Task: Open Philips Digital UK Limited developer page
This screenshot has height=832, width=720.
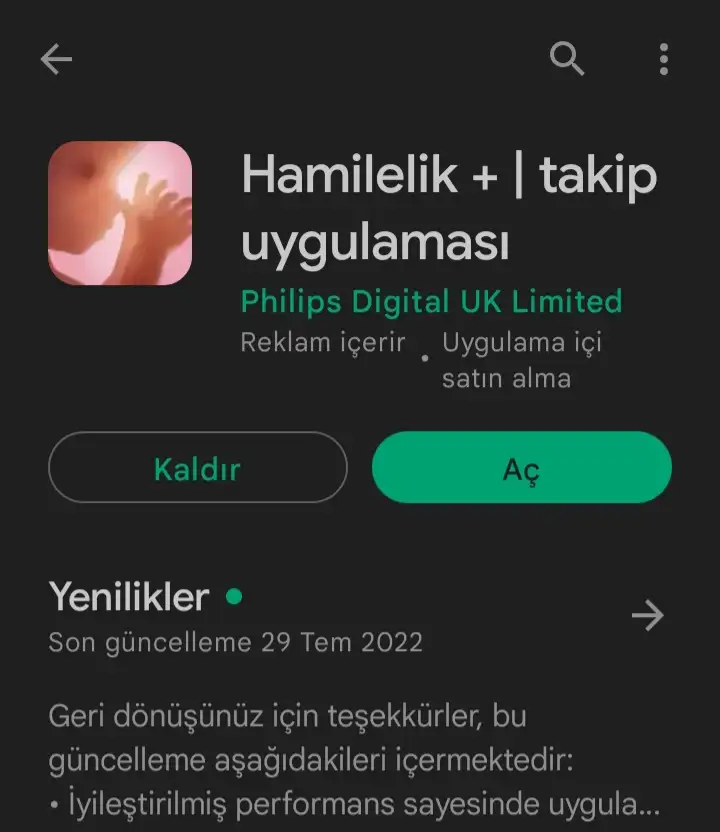Action: [x=432, y=301]
